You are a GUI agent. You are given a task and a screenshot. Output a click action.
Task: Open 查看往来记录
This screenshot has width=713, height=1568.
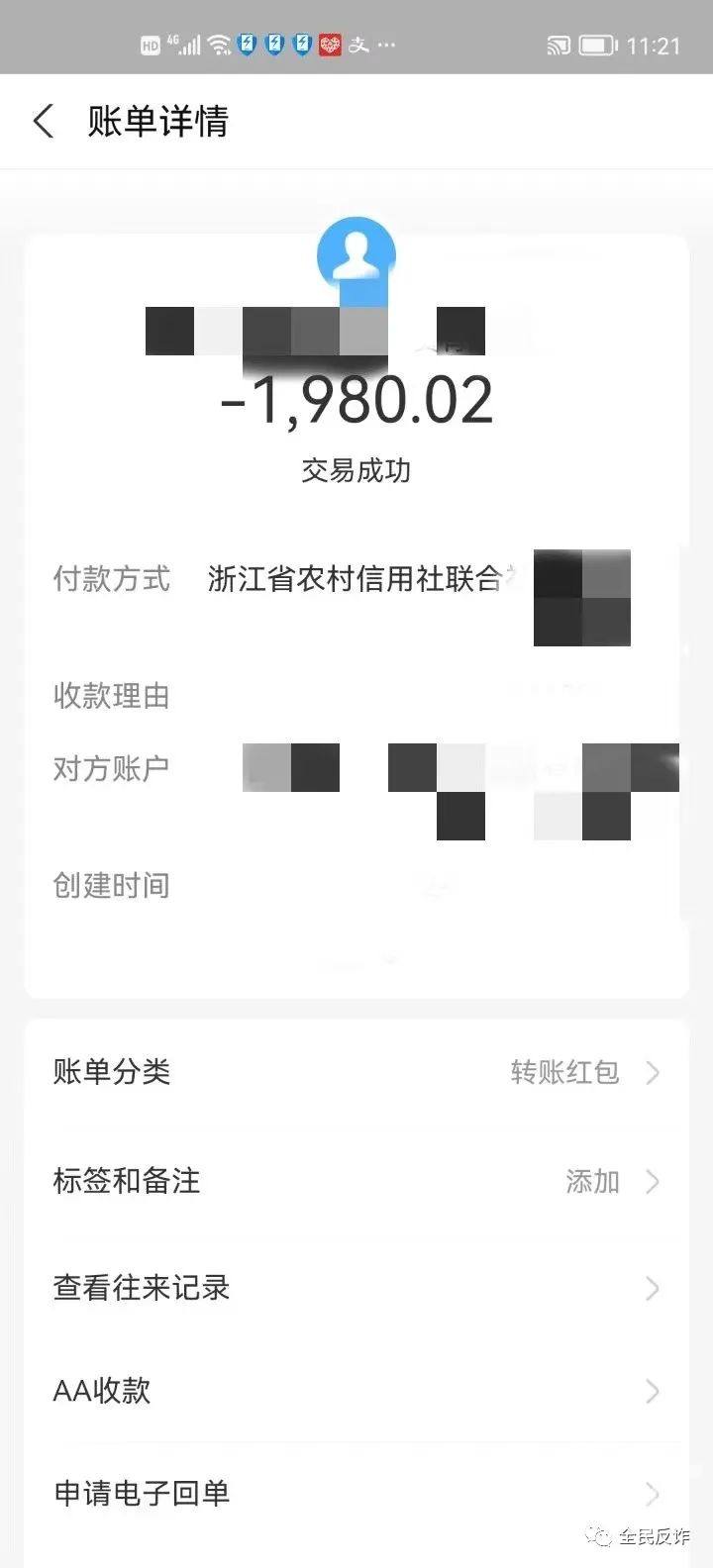356,1288
